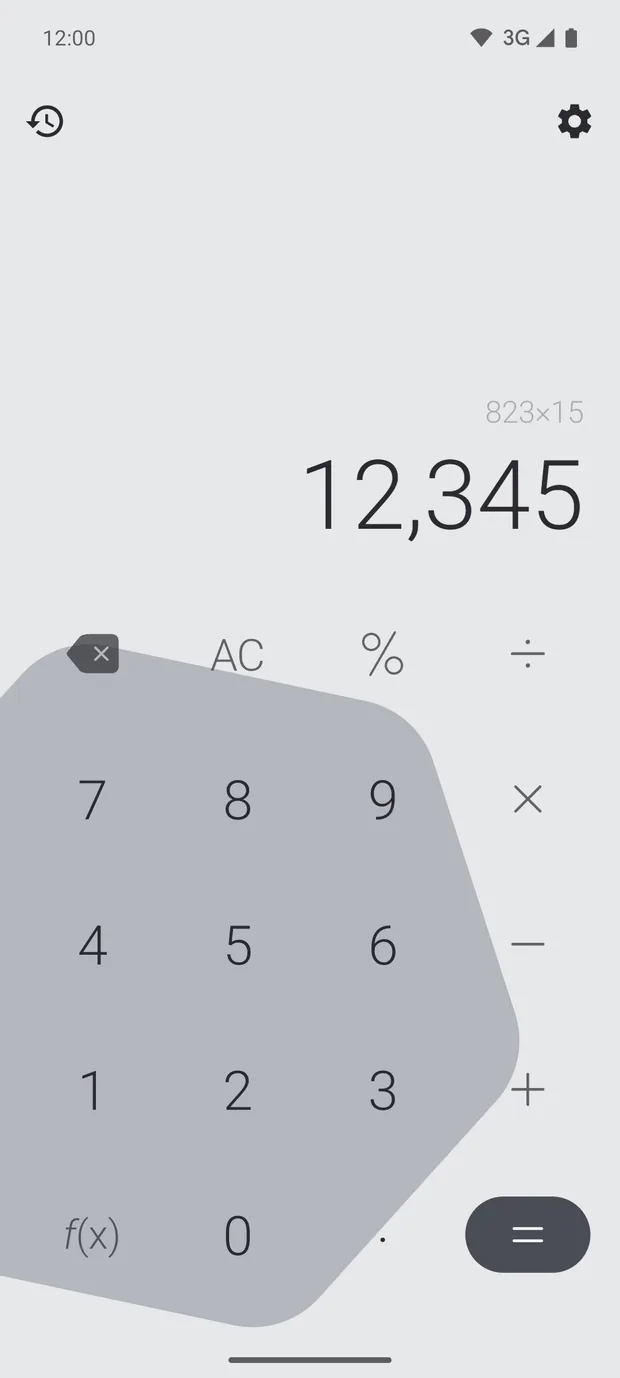This screenshot has height=1378, width=620.
Task: Tap the percent key
Action: pos(382,654)
